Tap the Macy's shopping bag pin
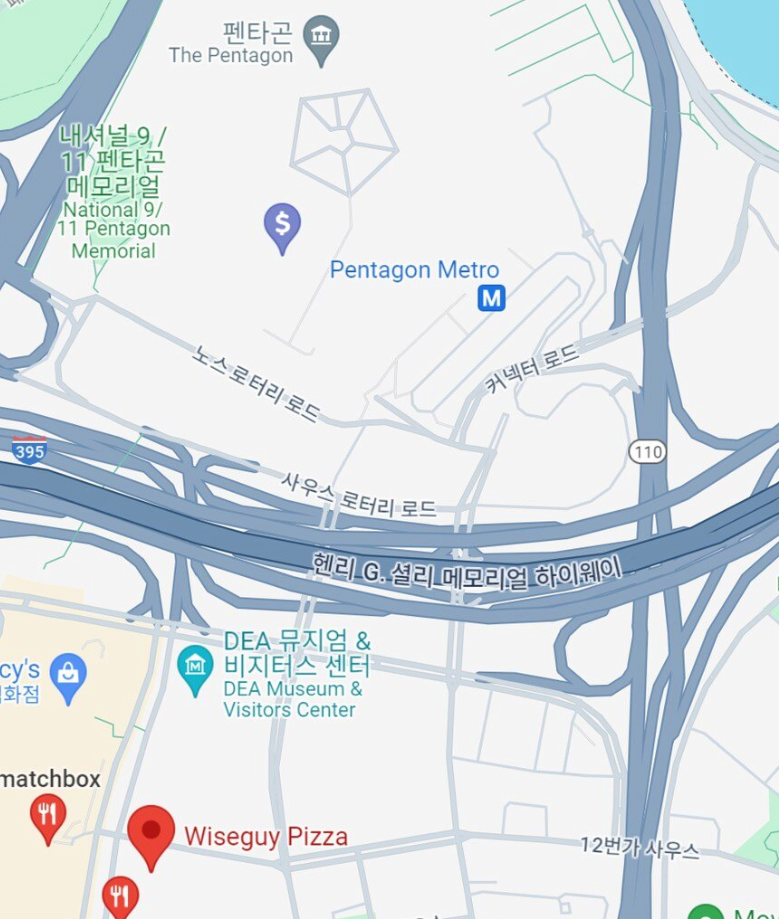779x919 pixels. click(x=68, y=678)
